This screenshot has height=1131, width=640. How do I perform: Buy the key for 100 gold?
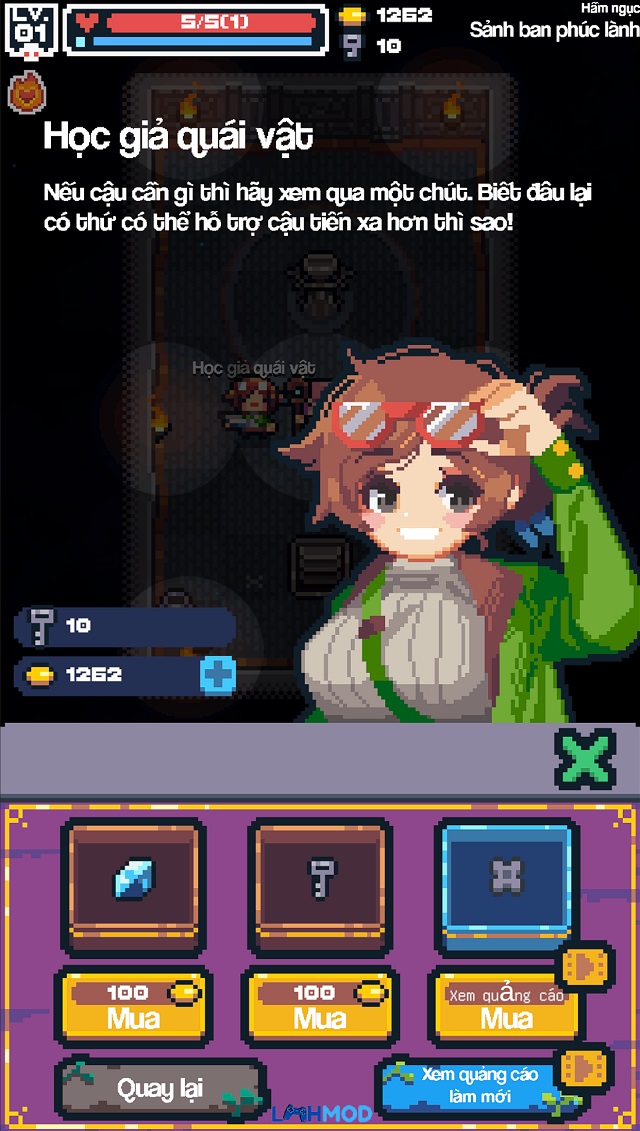point(319,1006)
